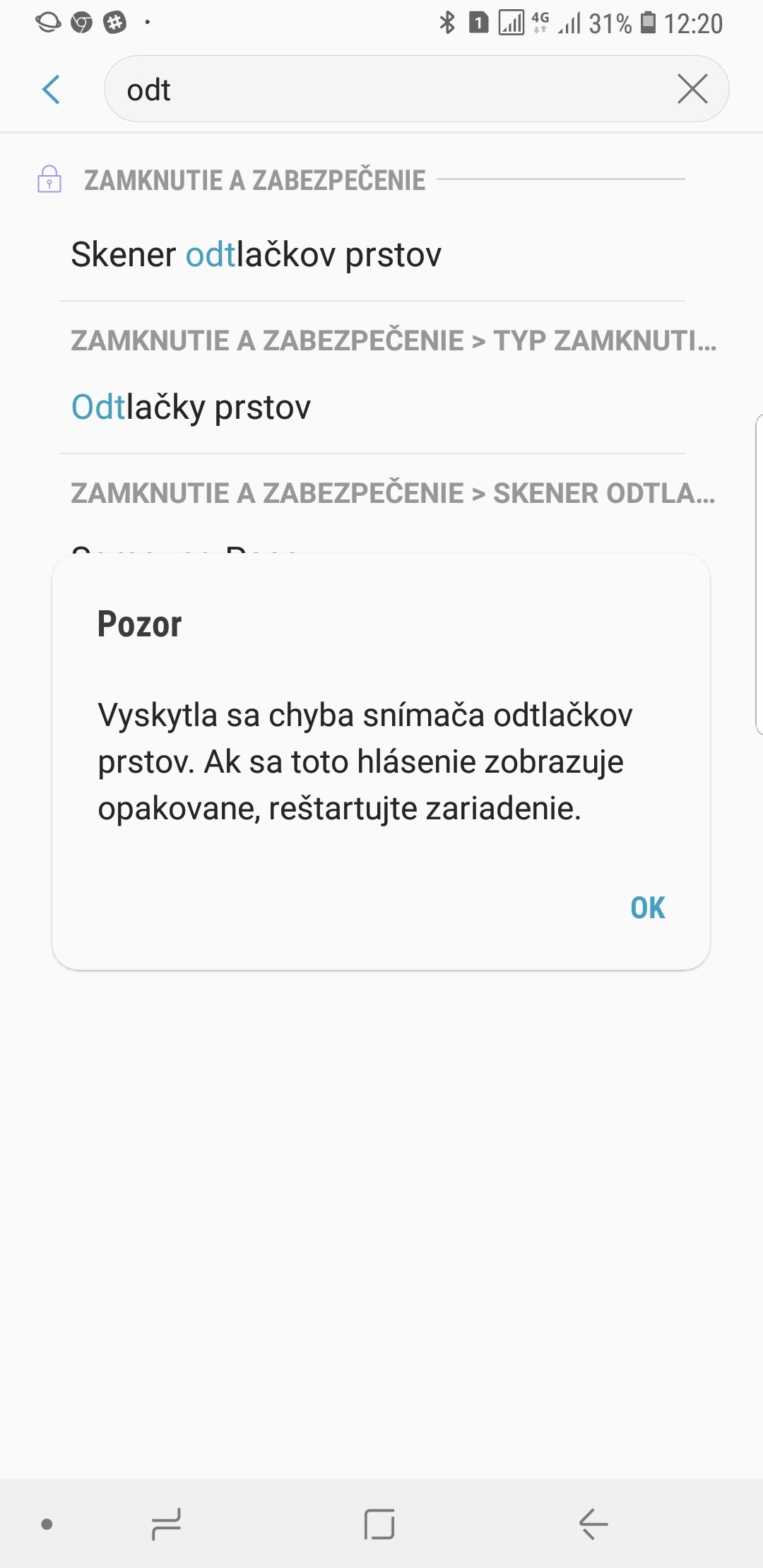Viewport: 763px width, 1568px height.
Task: Go back using the top-left arrow
Action: click(51, 89)
